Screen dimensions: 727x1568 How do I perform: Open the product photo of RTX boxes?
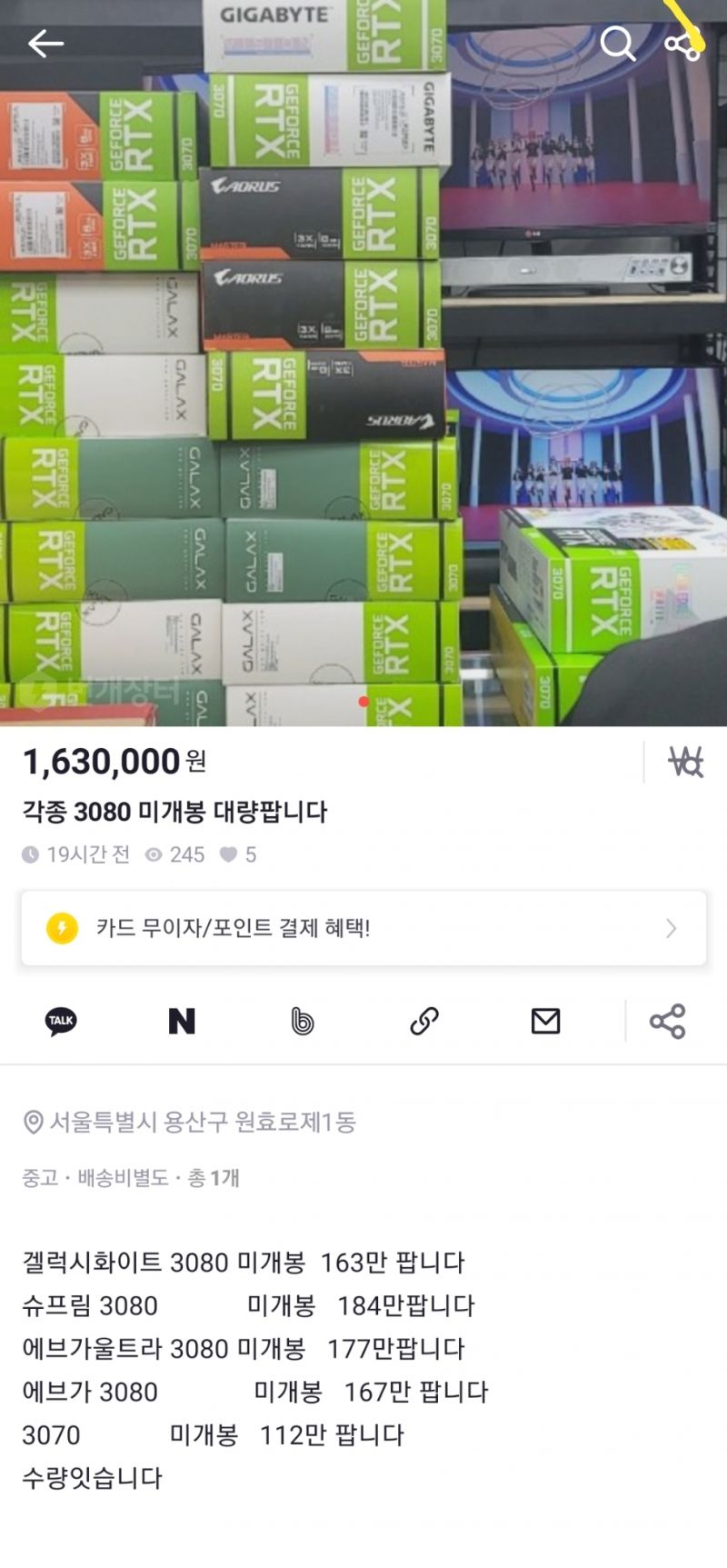[x=363, y=364]
